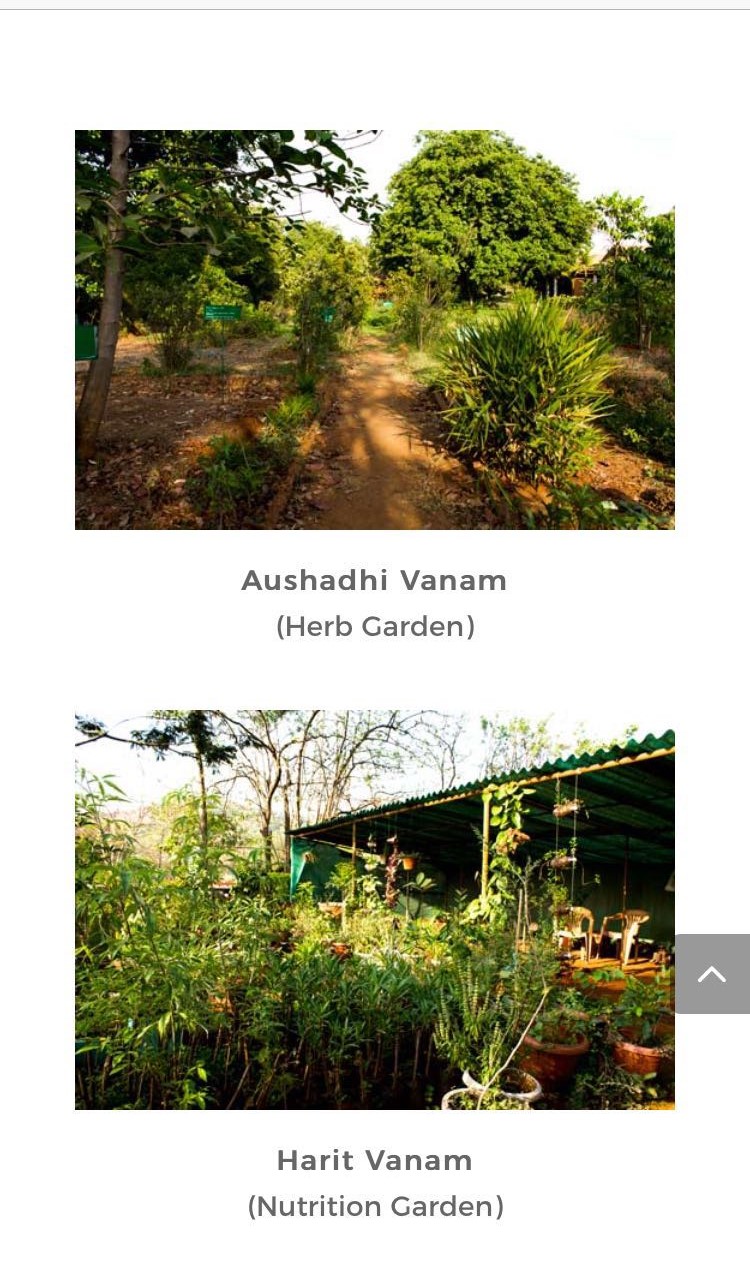750x1263 pixels.
Task: Open the Harit Vanam nutrition garden photo
Action: pos(374,909)
